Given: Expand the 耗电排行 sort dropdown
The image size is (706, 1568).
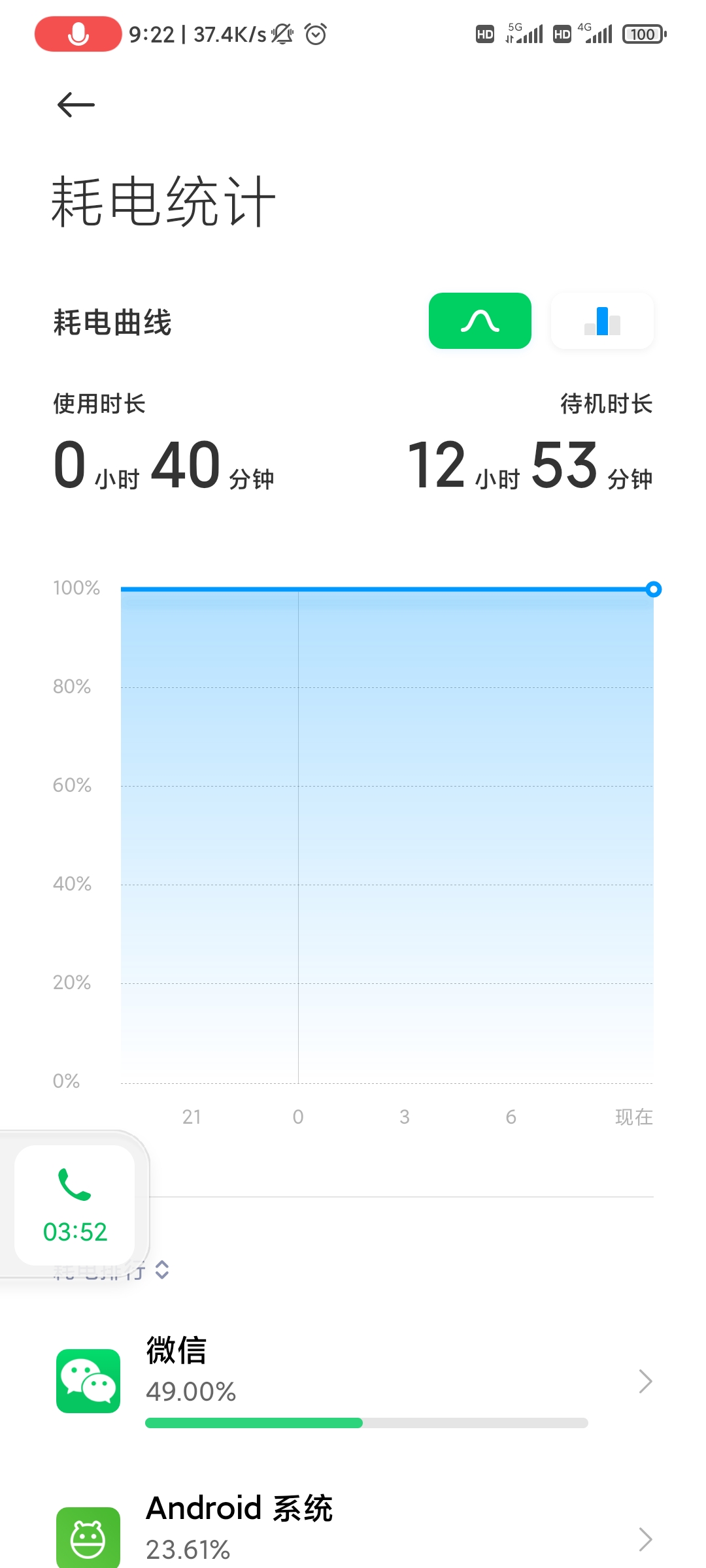Looking at the screenshot, I should tap(163, 1270).
